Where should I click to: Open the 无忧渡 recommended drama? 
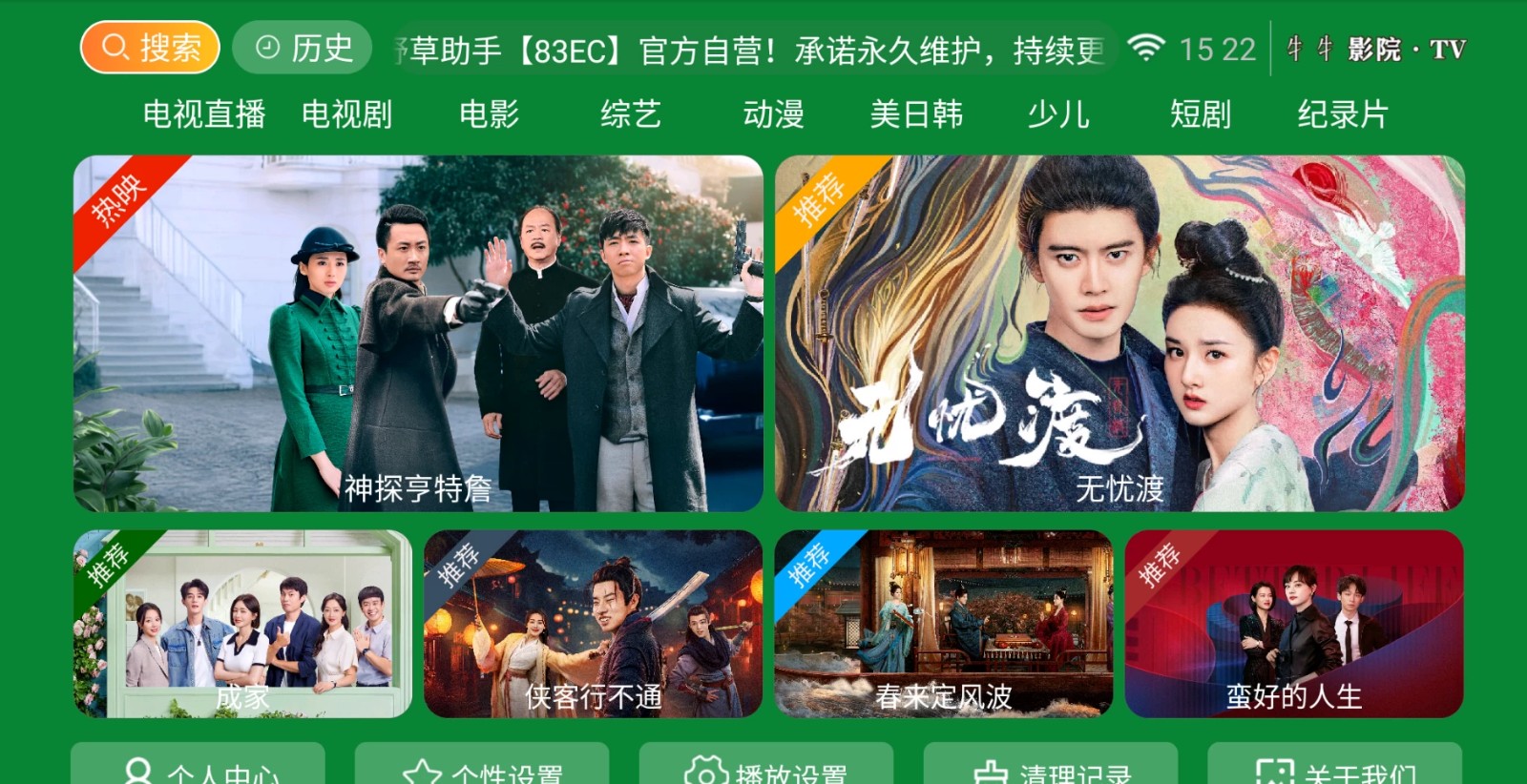[x=1119, y=334]
